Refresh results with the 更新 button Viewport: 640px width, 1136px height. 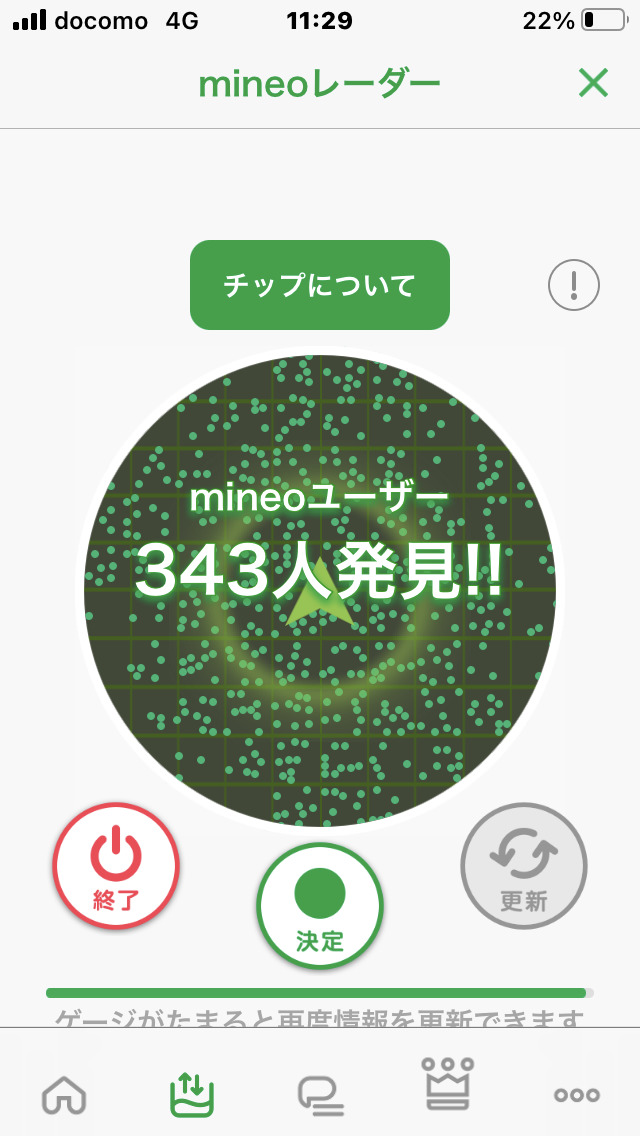[523, 866]
